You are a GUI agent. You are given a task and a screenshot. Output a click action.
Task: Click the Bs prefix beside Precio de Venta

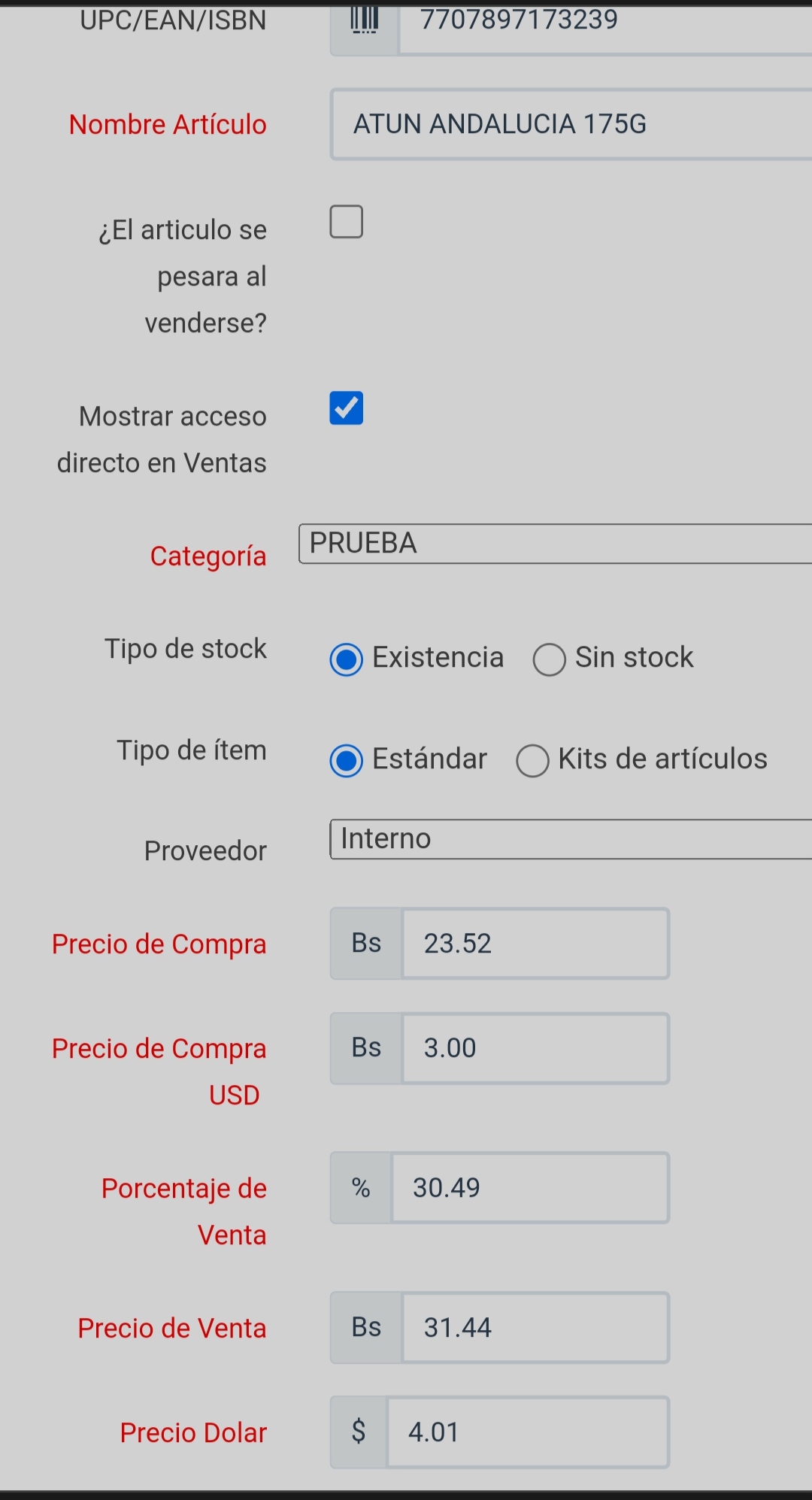[365, 1327]
